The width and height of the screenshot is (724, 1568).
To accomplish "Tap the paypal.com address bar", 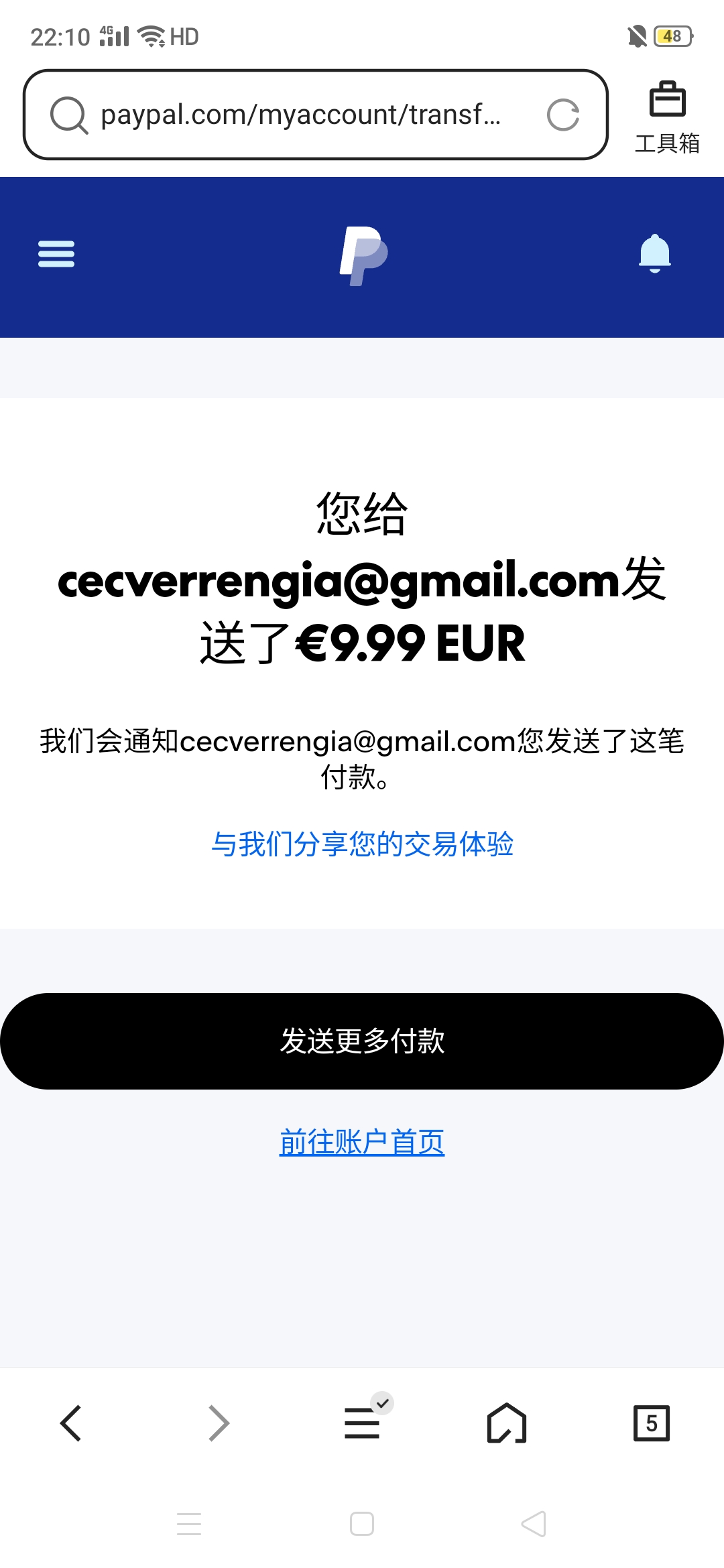I will point(300,115).
